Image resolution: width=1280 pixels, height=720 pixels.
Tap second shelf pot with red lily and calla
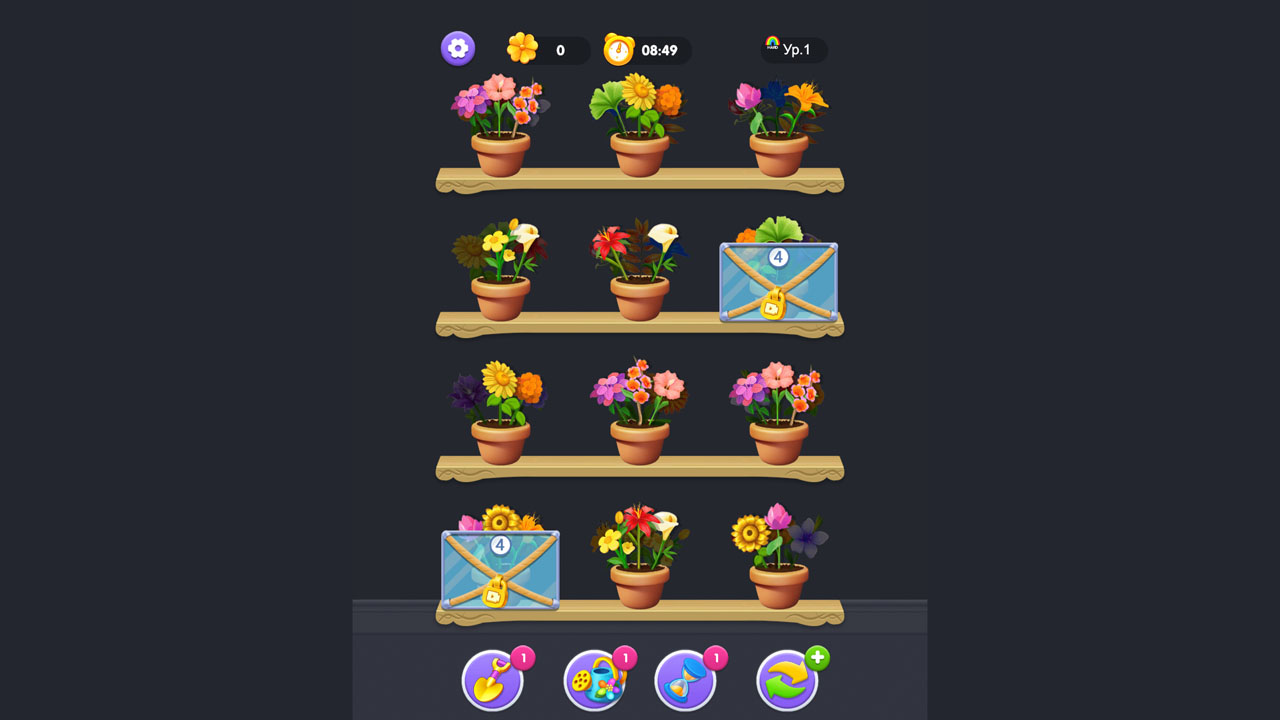pos(639,270)
